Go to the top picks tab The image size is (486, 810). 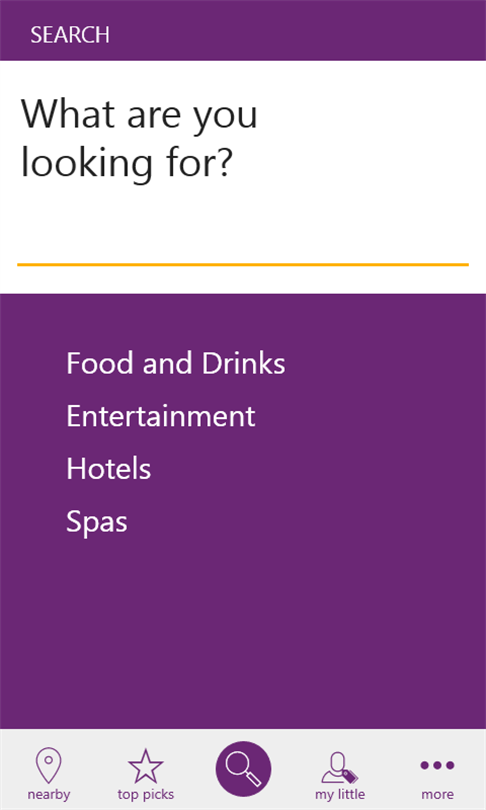click(x=146, y=774)
